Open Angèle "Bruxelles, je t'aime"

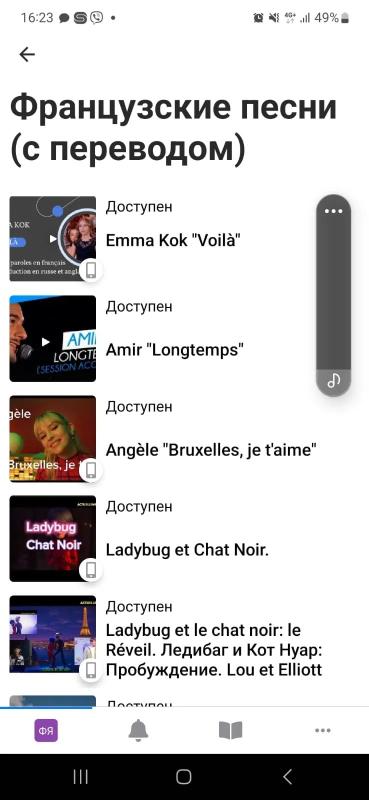184,439
